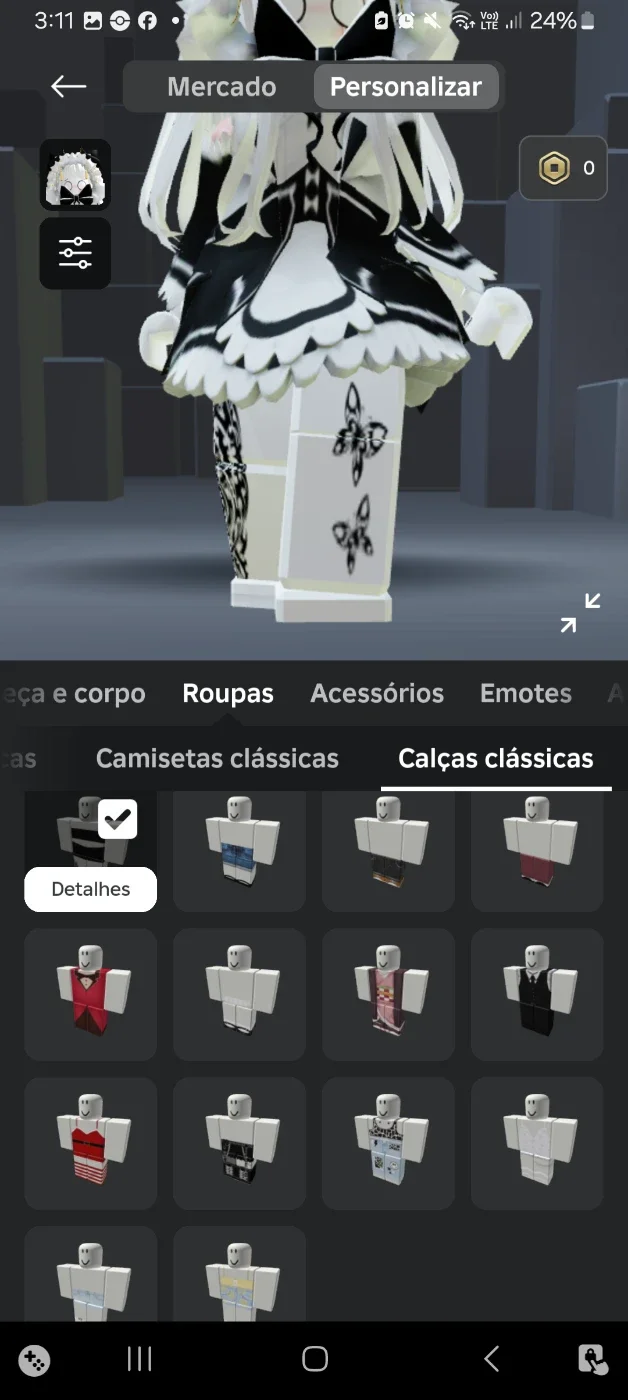This screenshot has height=1400, width=628.
Task: Tap the system home button
Action: (315, 1358)
